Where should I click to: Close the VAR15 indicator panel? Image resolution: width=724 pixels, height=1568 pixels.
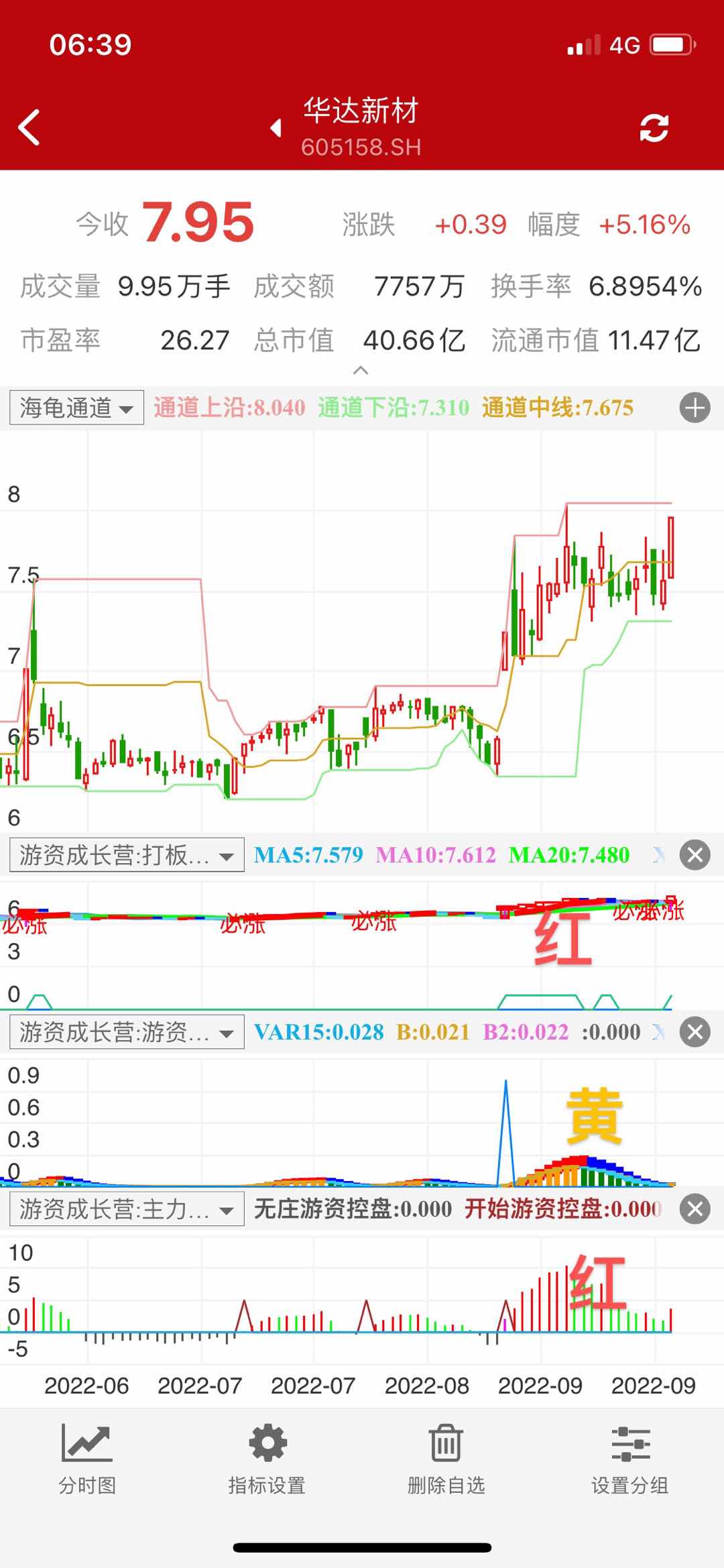695,1031
